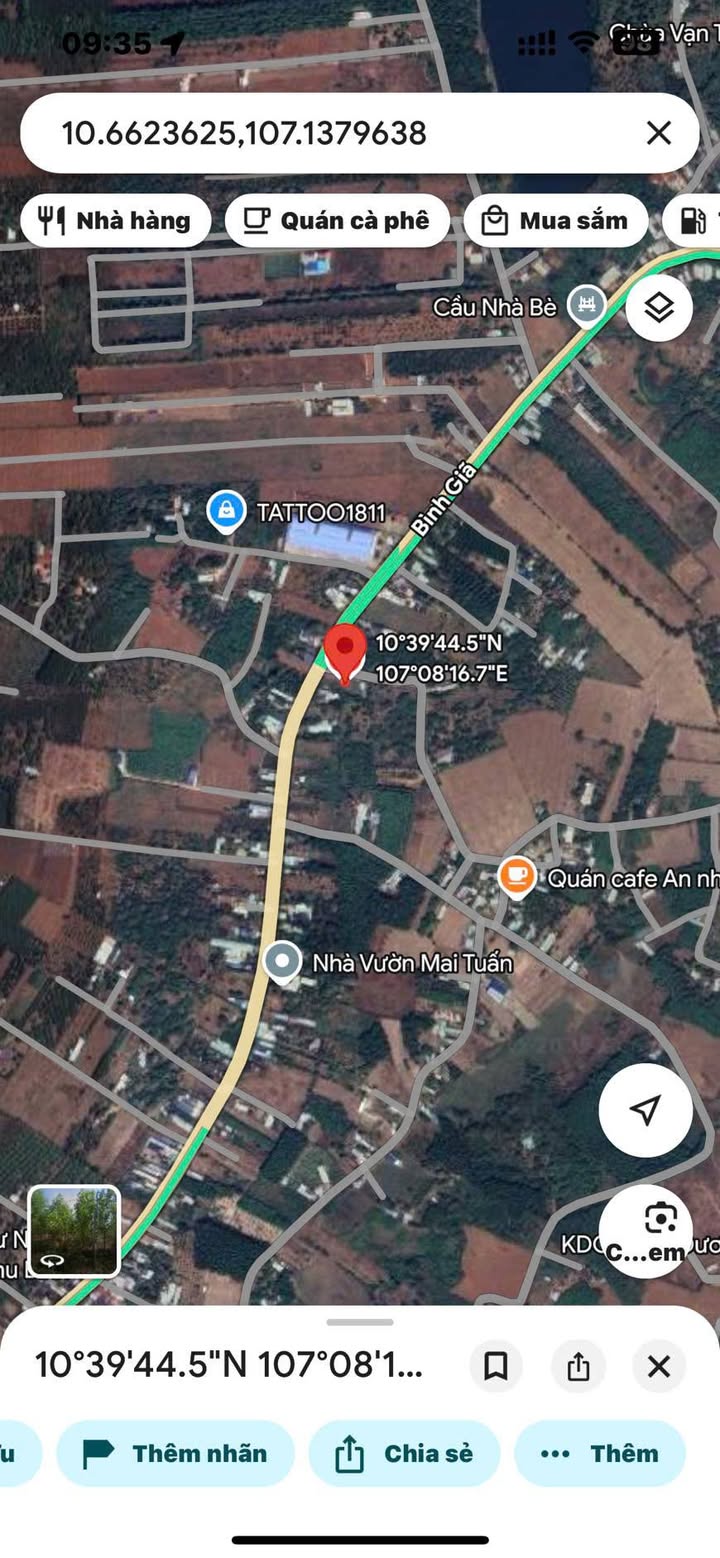The width and height of the screenshot is (720, 1558).
Task: Tap the share icon in the bottom sheet header
Action: (578, 1366)
